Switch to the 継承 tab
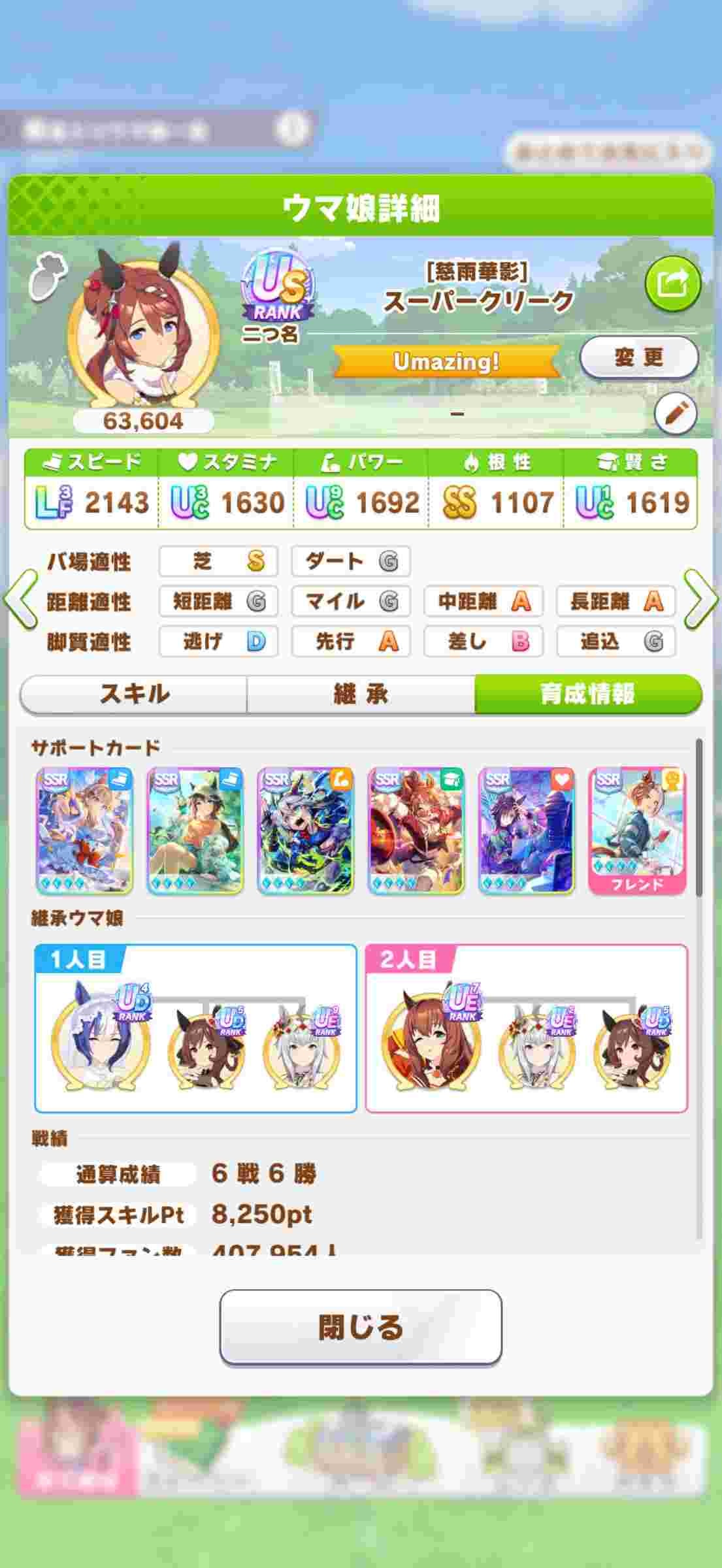 (361, 694)
